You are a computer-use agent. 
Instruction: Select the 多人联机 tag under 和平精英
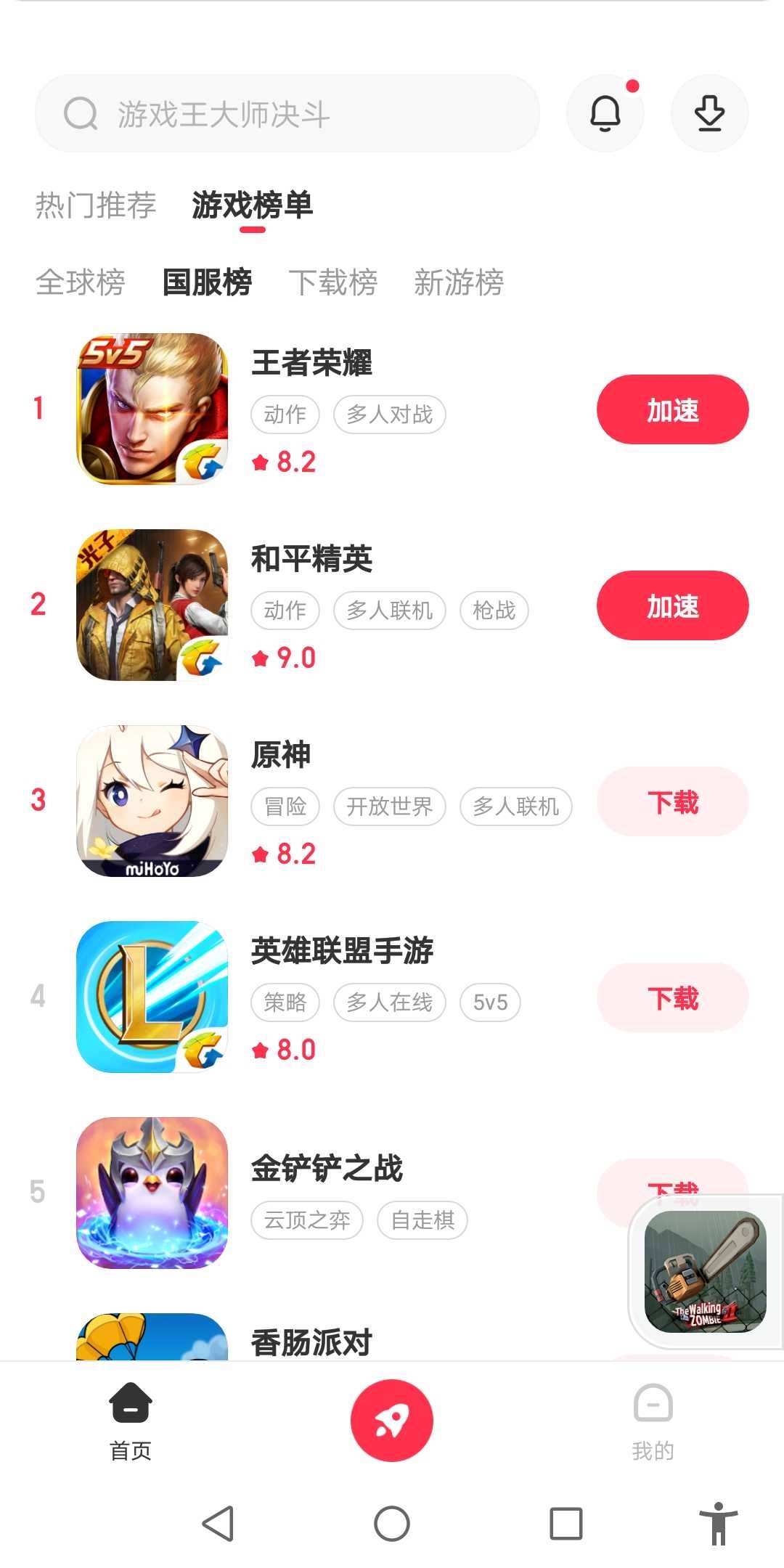point(389,610)
